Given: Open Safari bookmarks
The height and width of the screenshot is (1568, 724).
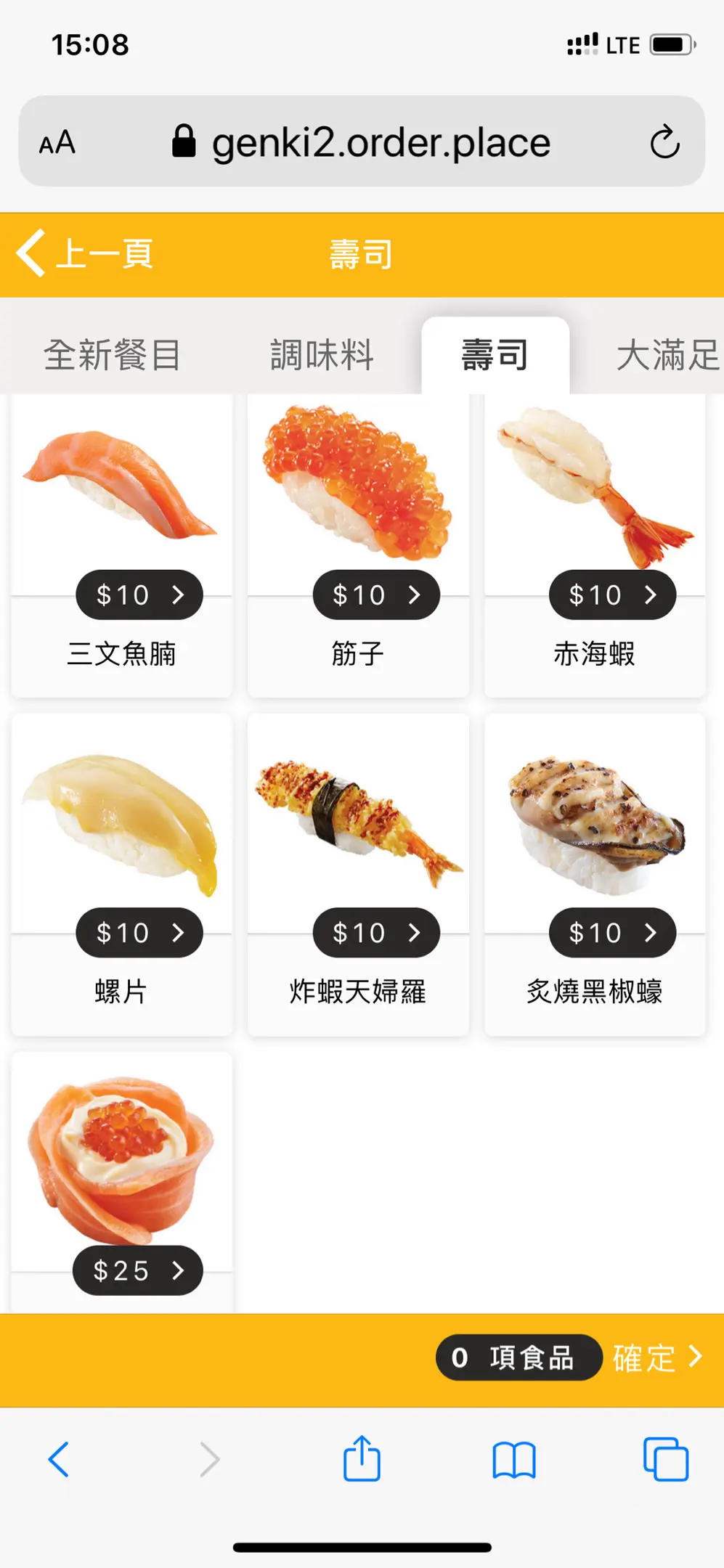Looking at the screenshot, I should (514, 1459).
